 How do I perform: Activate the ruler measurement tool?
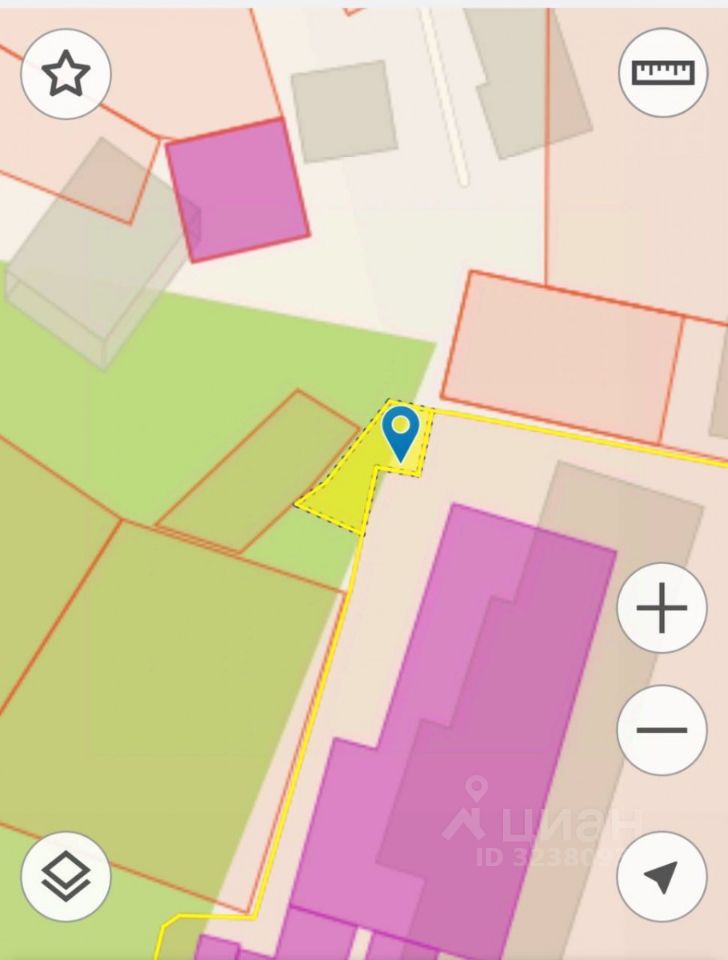(x=663, y=72)
